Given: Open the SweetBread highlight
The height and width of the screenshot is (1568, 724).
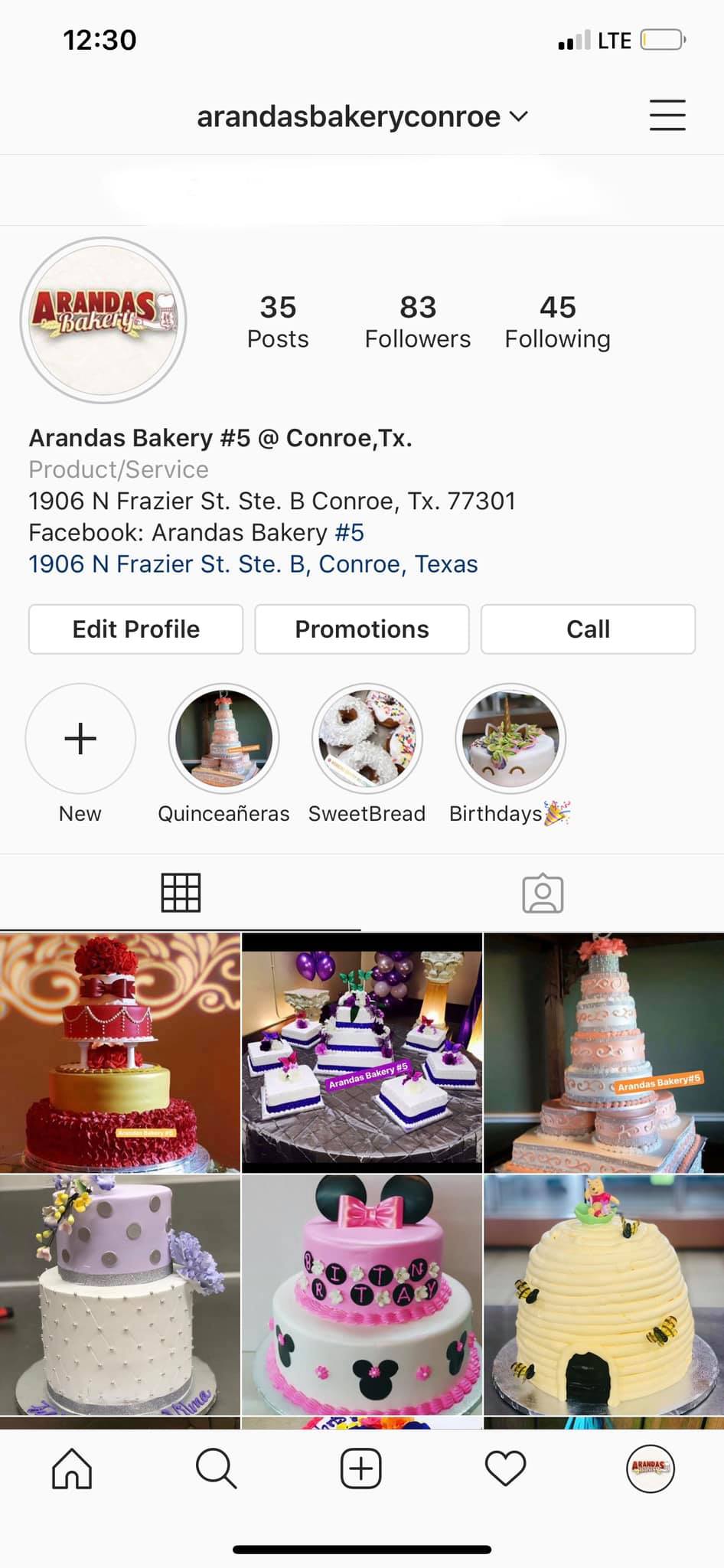Looking at the screenshot, I should click(367, 739).
